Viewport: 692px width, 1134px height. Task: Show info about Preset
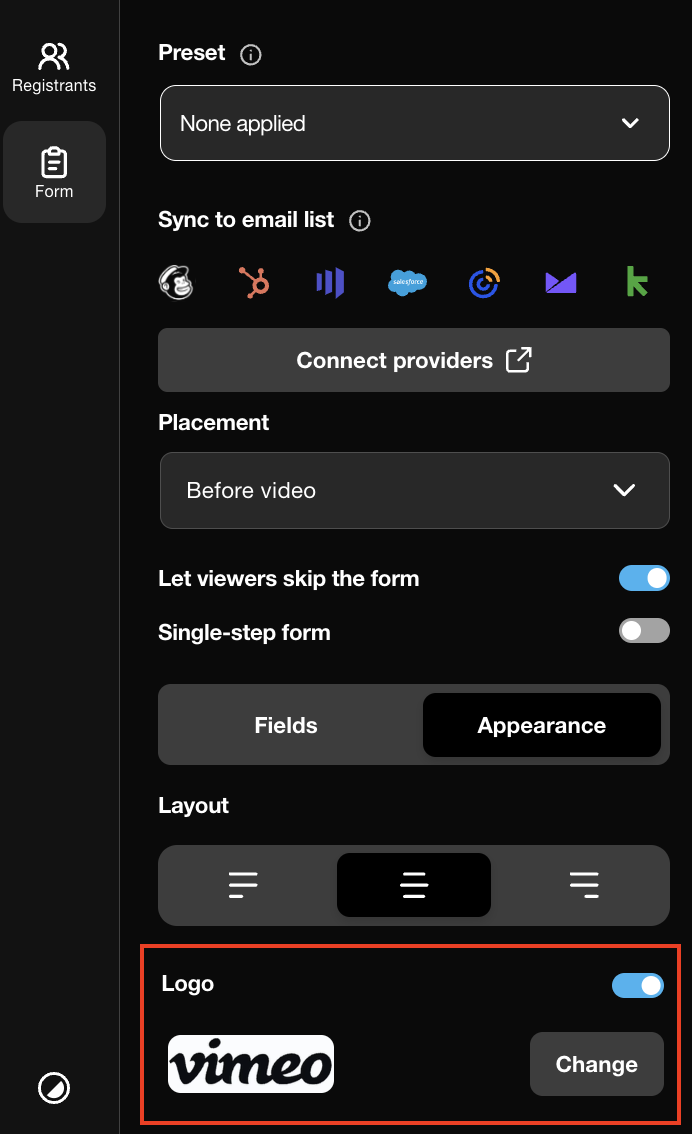click(x=251, y=54)
